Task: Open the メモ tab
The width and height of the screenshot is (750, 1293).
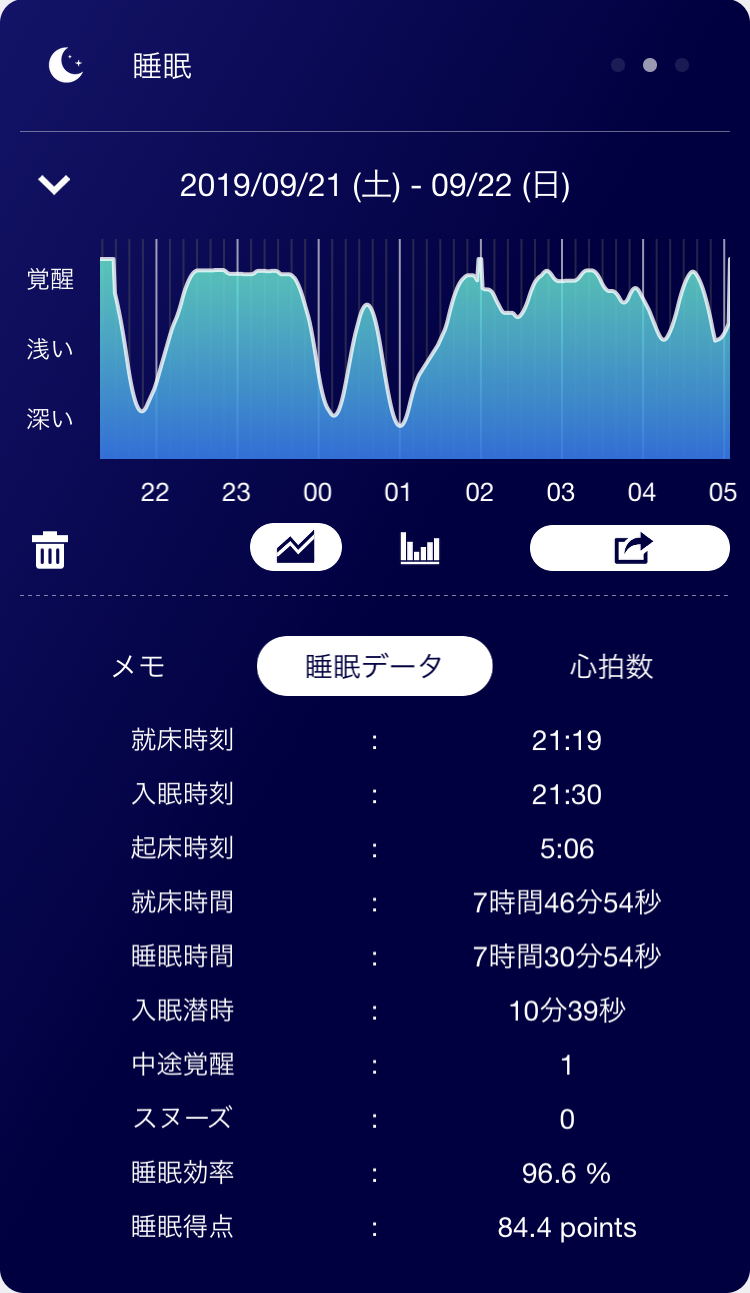Action: click(139, 667)
